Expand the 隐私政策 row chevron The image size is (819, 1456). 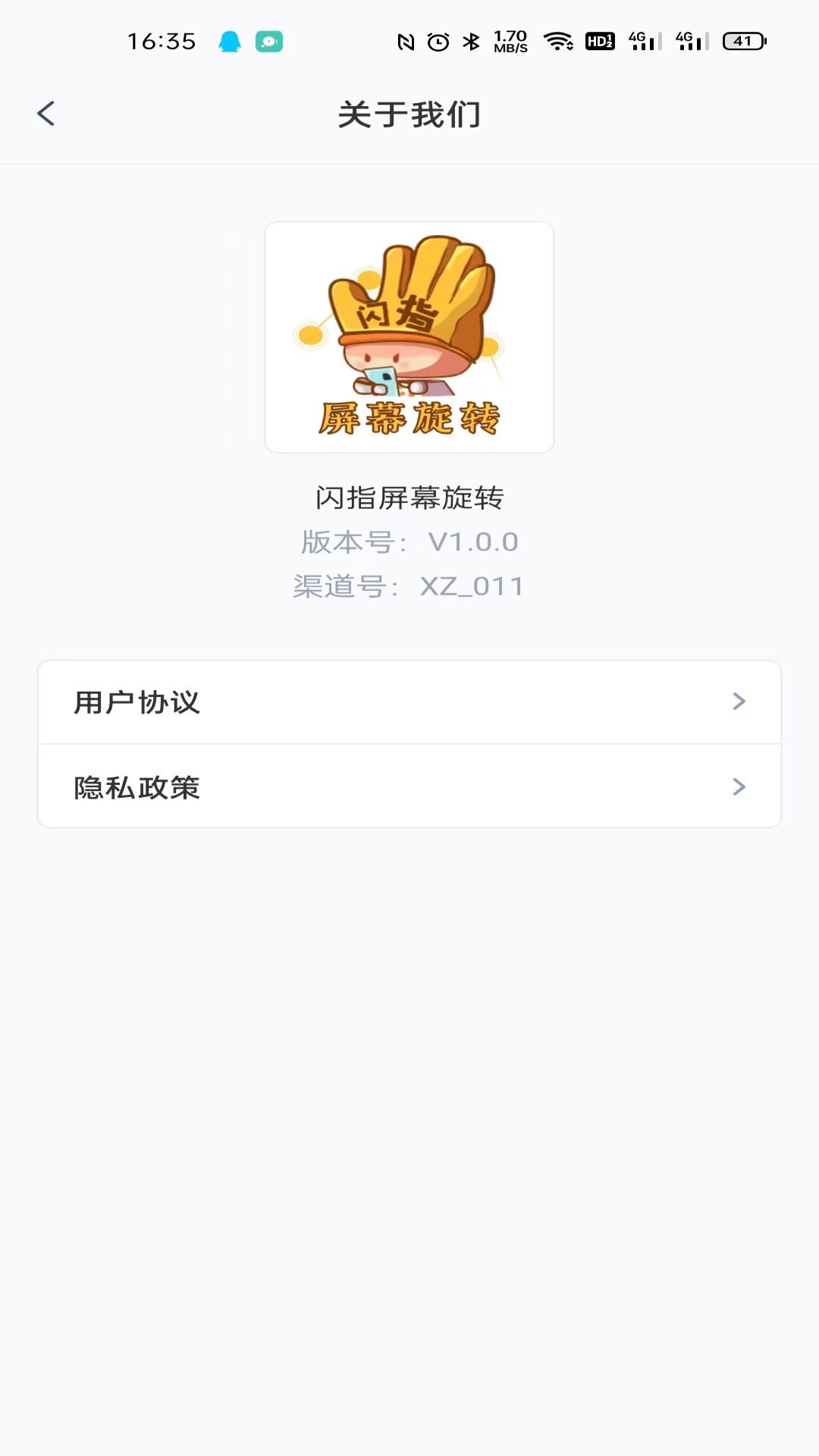pyautogui.click(x=741, y=788)
